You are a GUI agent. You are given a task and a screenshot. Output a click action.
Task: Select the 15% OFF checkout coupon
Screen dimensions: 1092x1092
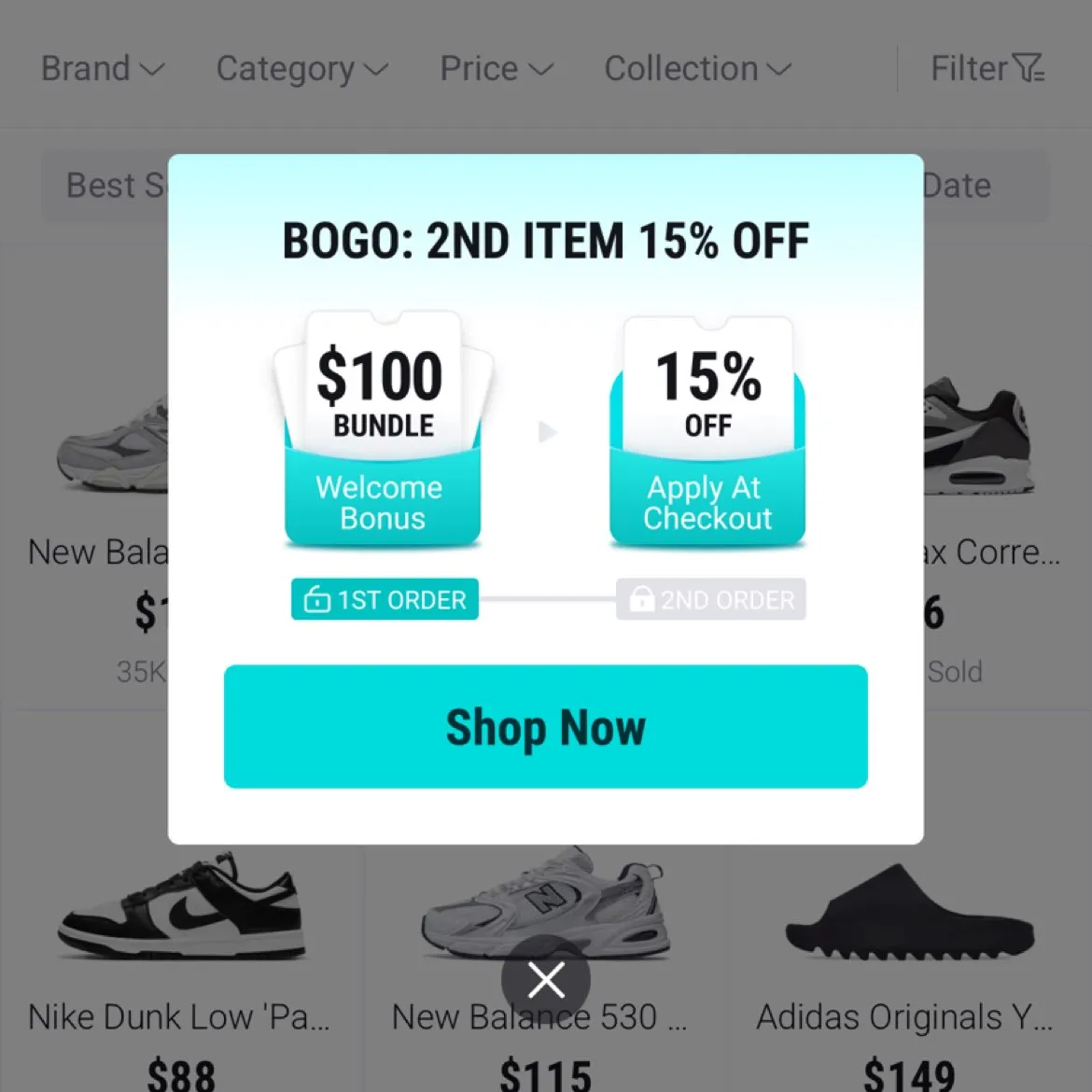(x=707, y=431)
